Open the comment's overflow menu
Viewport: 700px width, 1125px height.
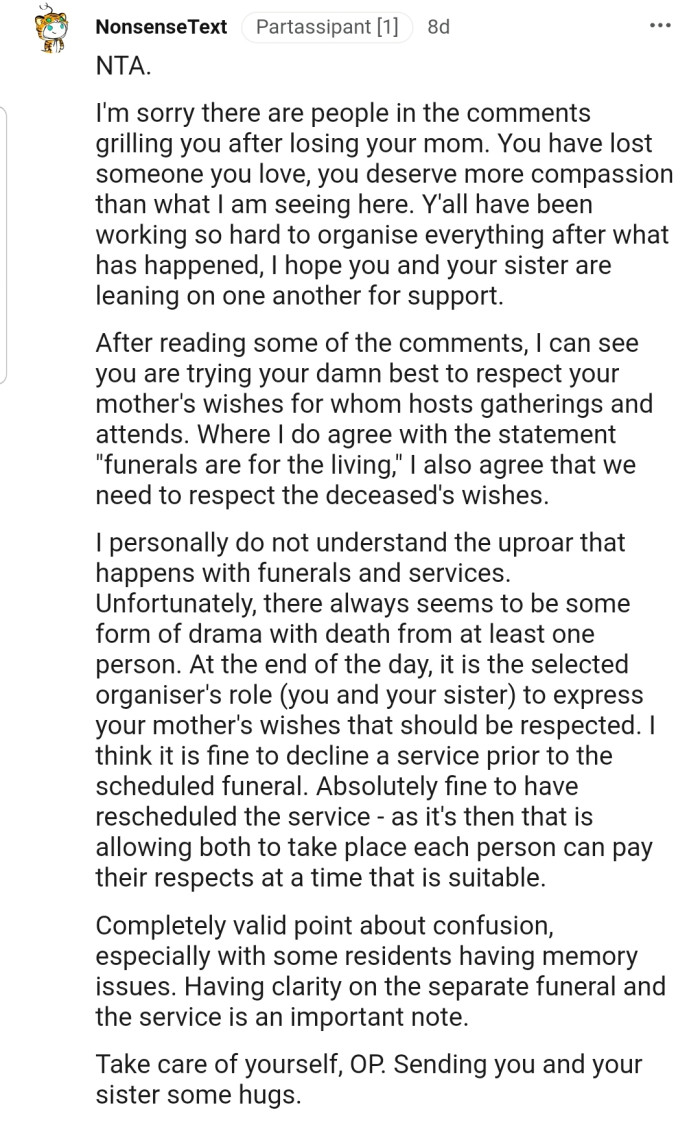coord(660,26)
